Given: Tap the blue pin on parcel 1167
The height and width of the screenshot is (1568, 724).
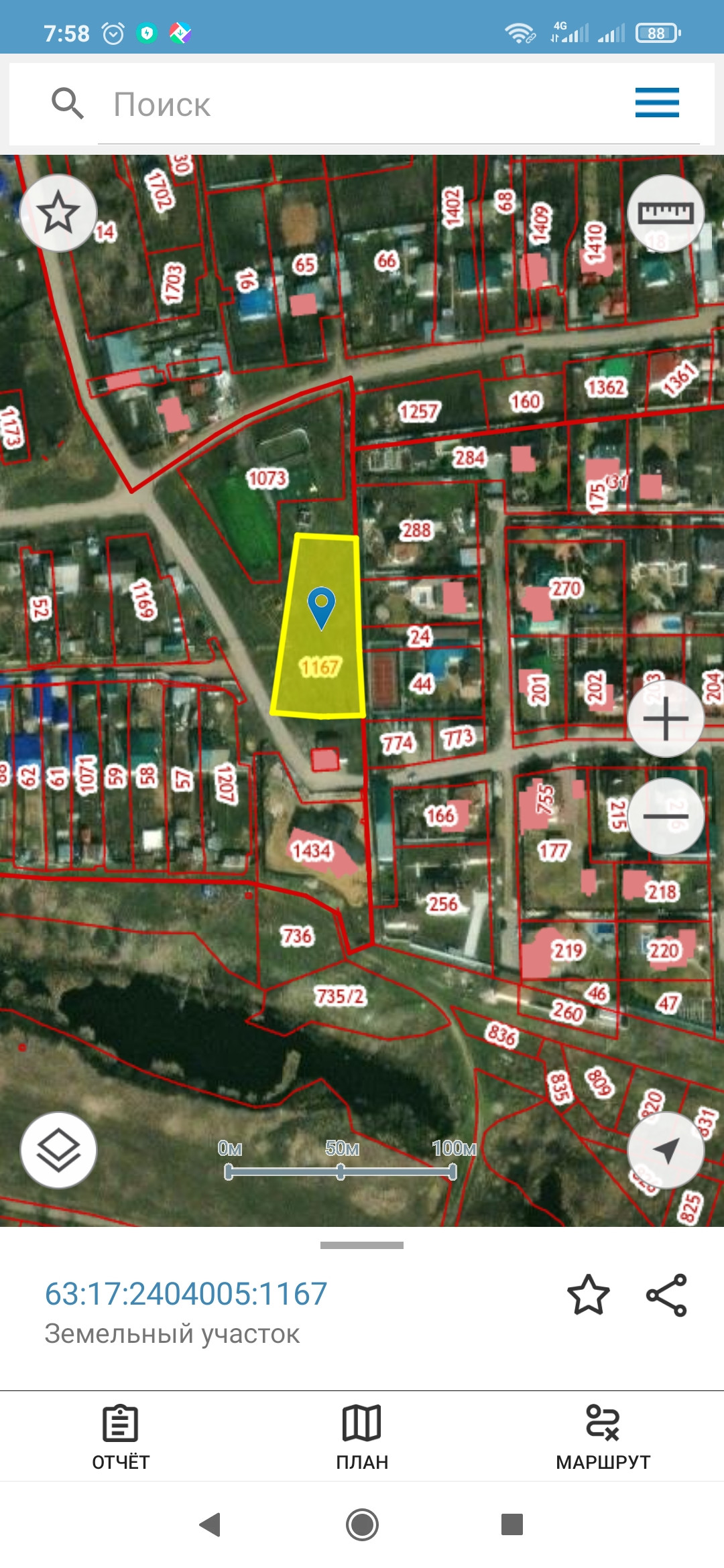Looking at the screenshot, I should (x=321, y=606).
